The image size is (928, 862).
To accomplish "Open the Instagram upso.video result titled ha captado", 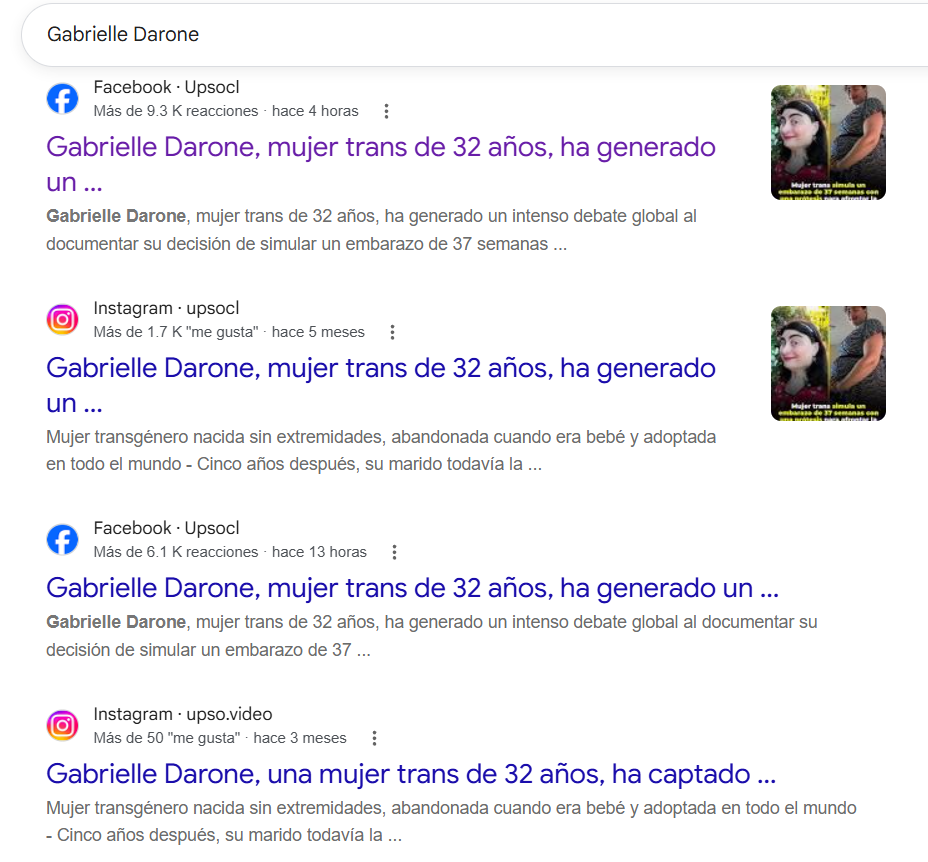I will point(411,774).
